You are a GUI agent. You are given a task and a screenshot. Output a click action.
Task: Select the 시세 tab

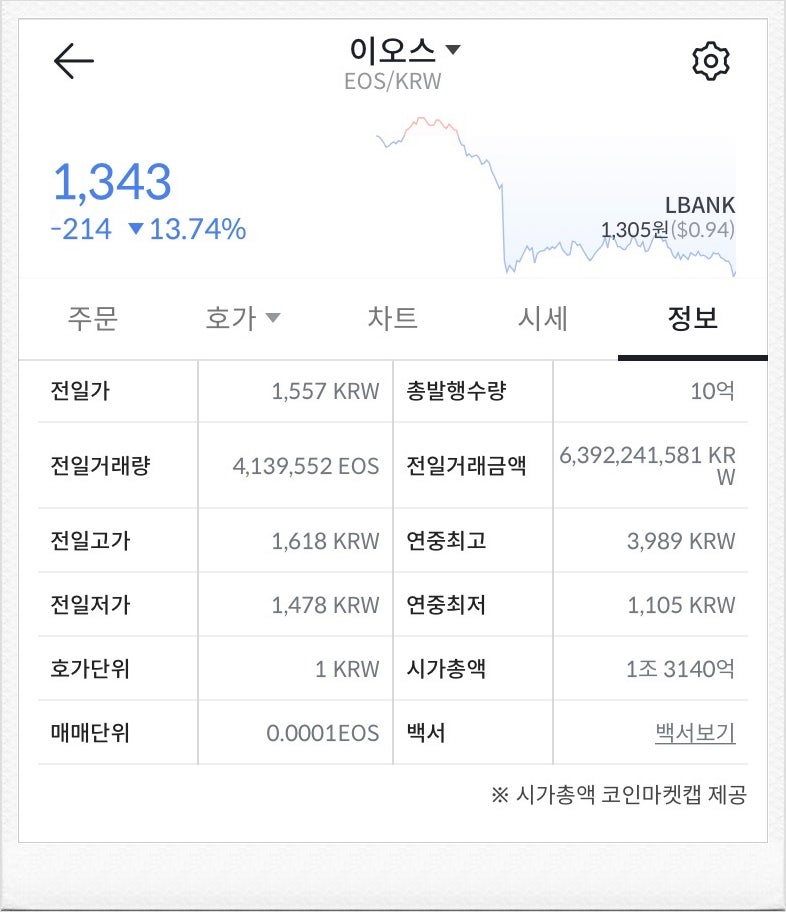click(542, 319)
